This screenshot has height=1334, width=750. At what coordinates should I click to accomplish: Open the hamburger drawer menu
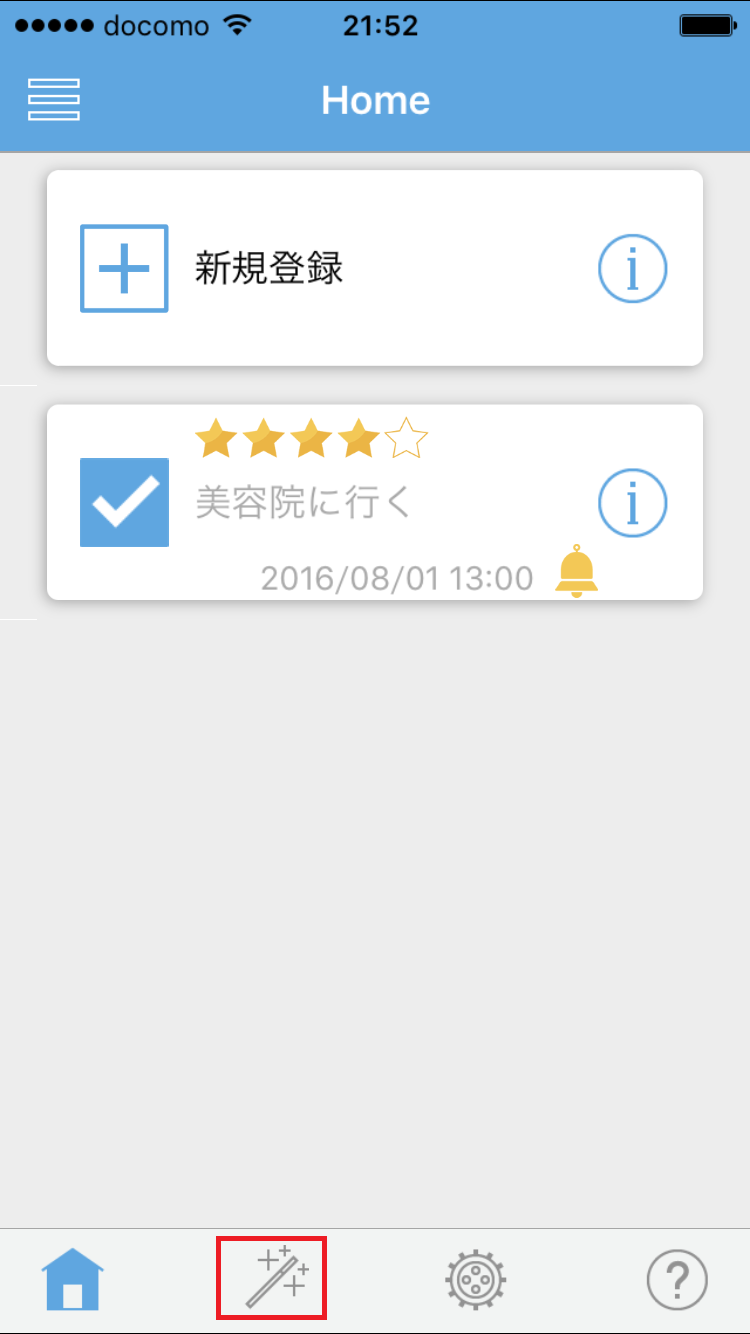pos(54,100)
